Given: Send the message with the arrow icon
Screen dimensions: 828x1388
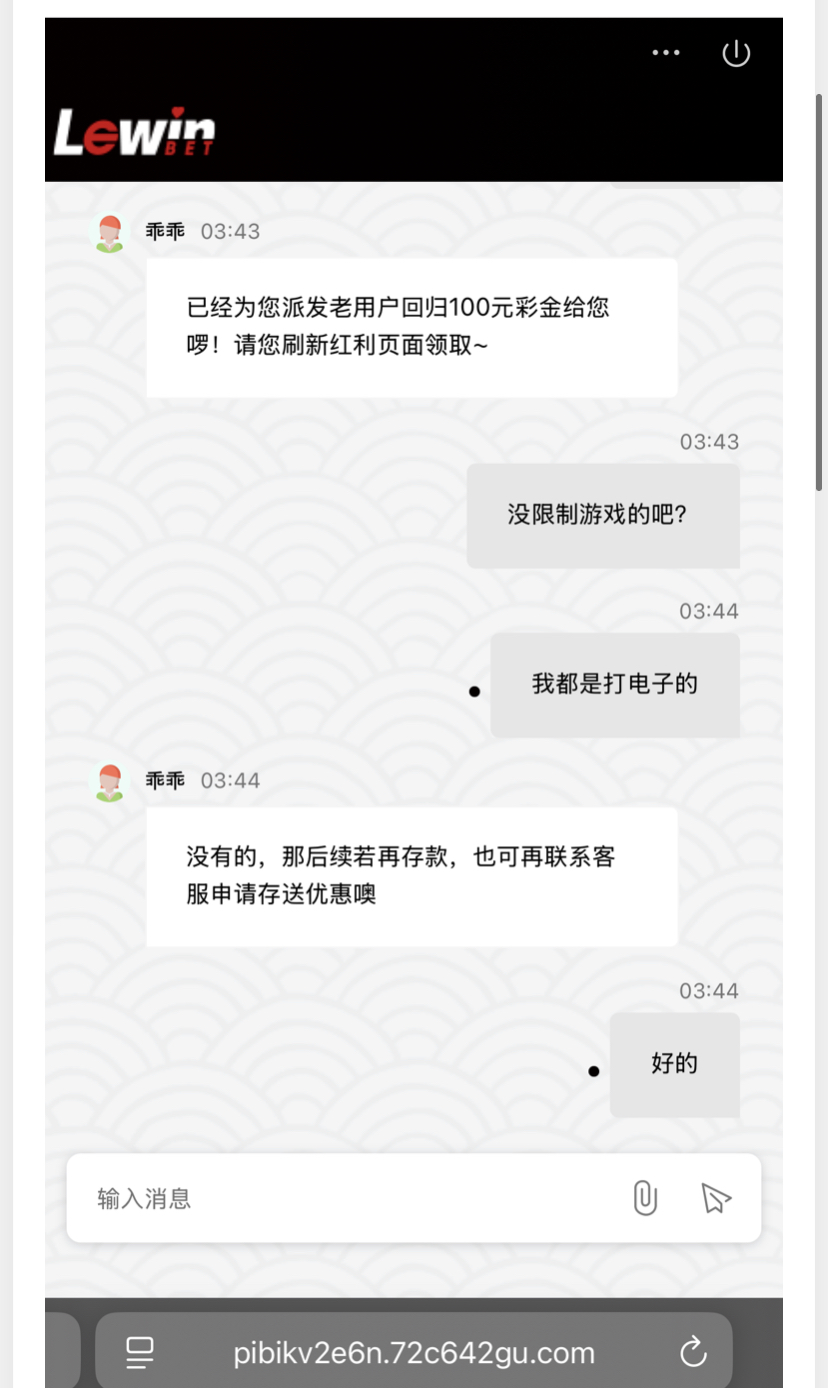Looking at the screenshot, I should click(716, 1198).
